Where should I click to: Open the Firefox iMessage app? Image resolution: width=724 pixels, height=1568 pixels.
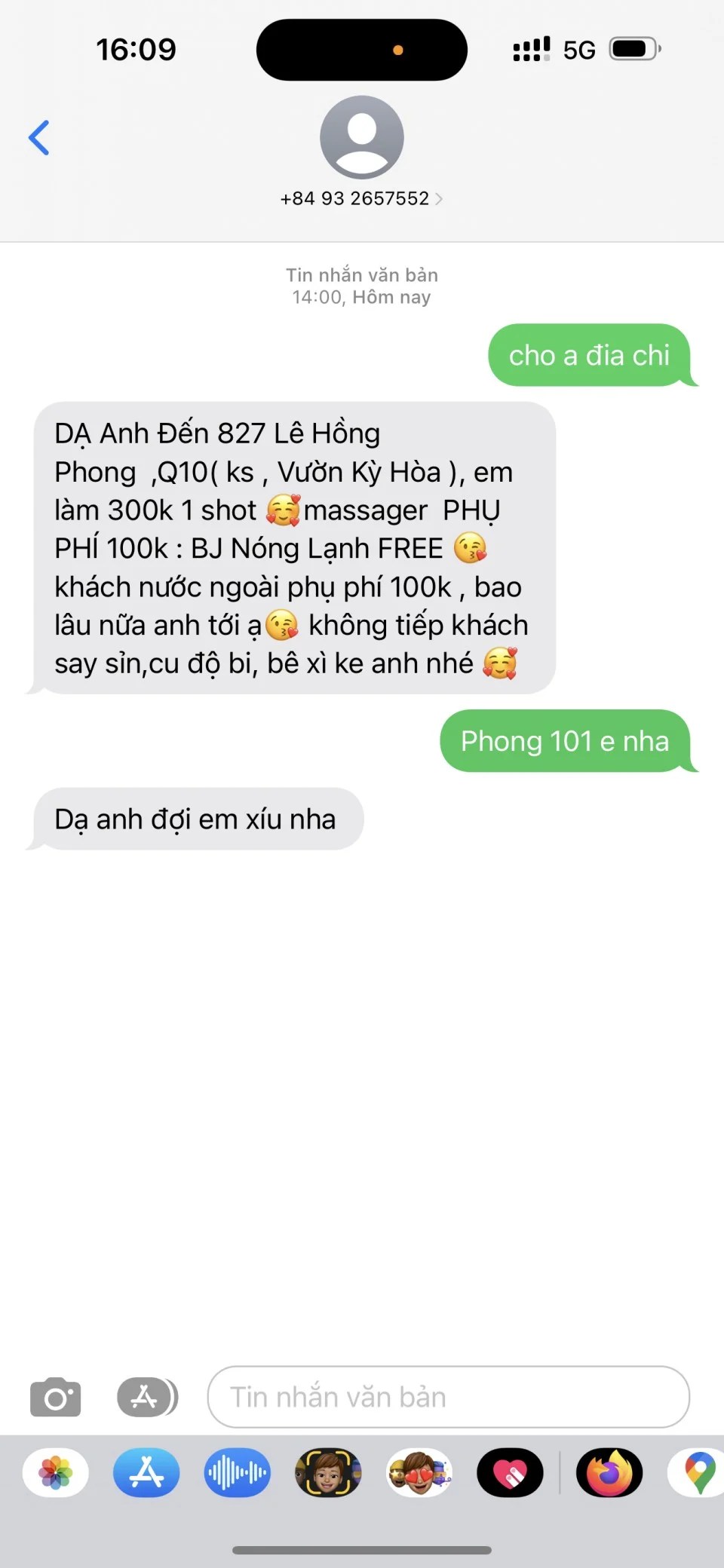609,1472
